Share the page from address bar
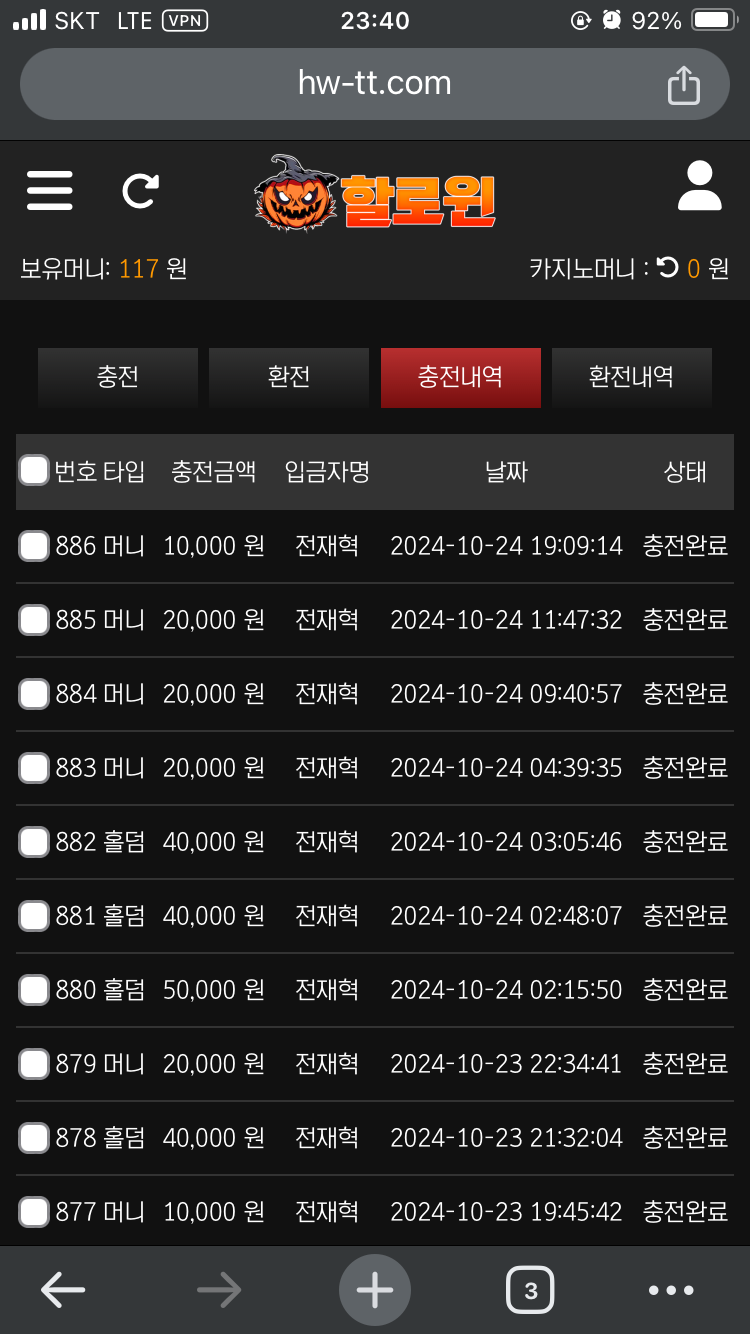The image size is (750, 1334). tap(683, 84)
